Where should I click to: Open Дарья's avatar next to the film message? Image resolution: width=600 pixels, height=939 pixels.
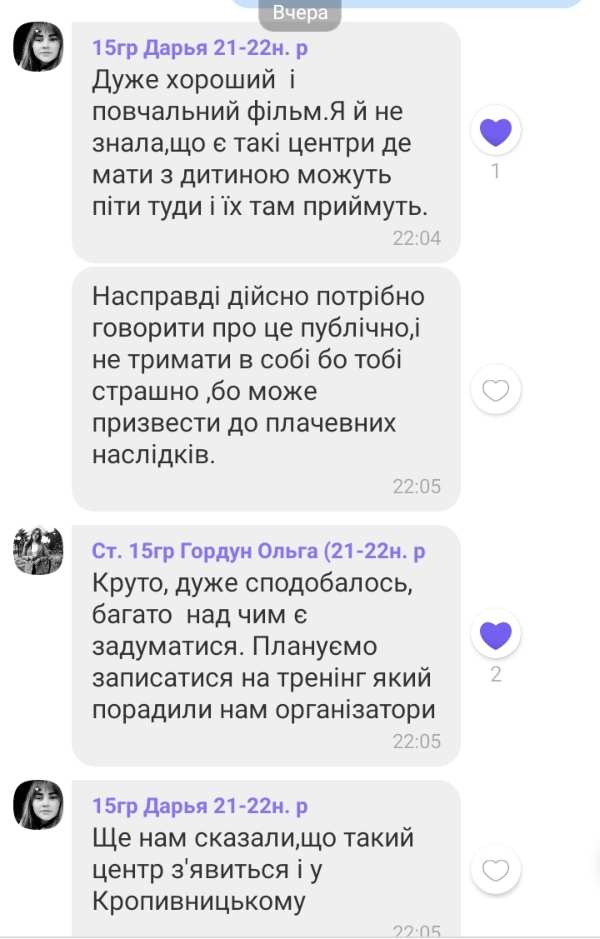click(39, 47)
